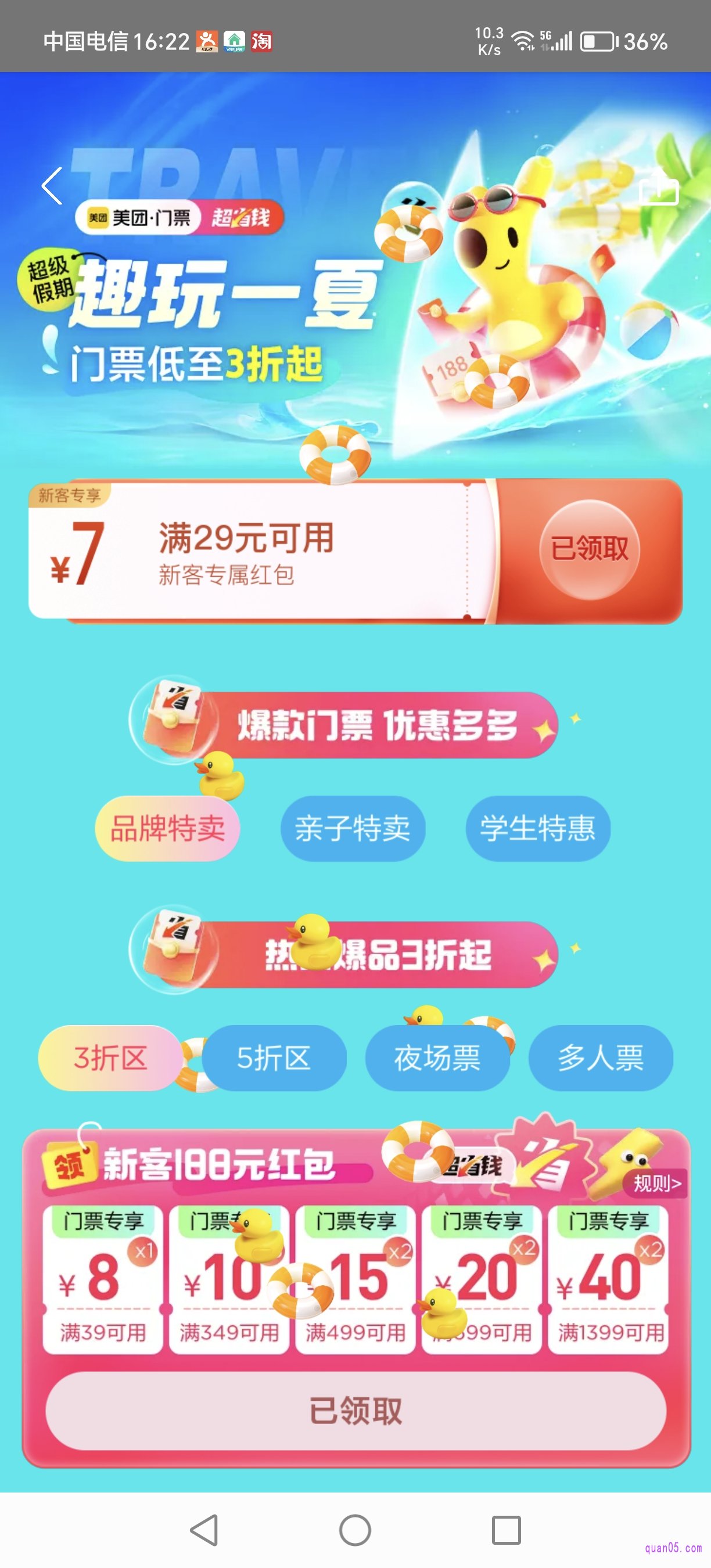This screenshot has height=1568, width=711.
Task: Open recent apps from the navigation bar
Action: pos(506,1530)
